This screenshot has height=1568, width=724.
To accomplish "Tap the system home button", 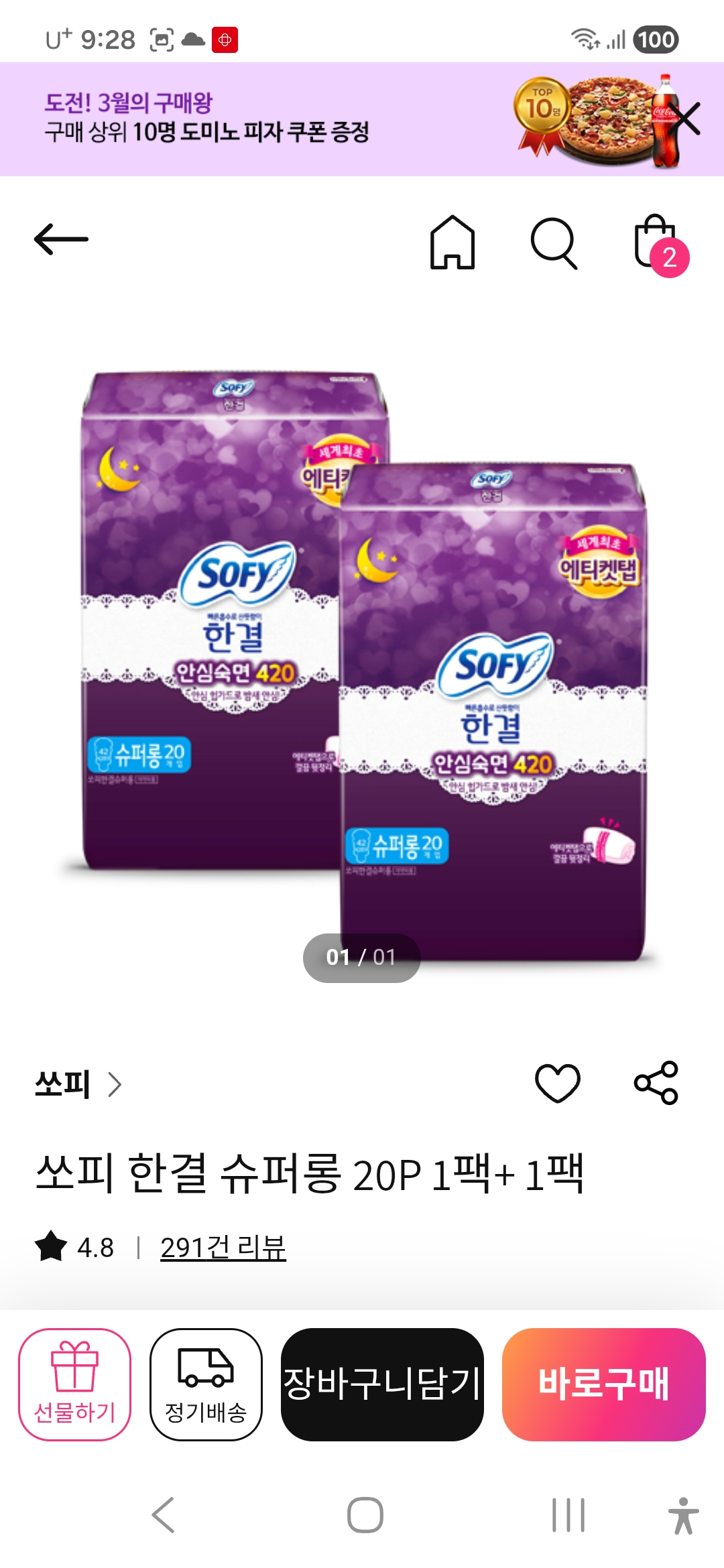I will [x=365, y=1515].
